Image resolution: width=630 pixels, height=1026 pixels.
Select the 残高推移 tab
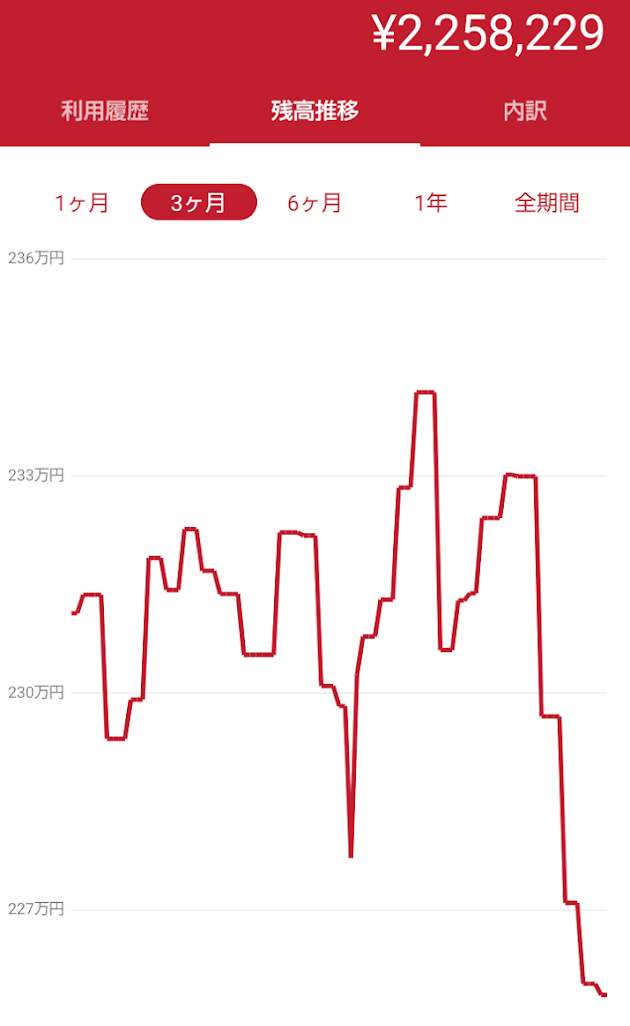click(x=315, y=111)
